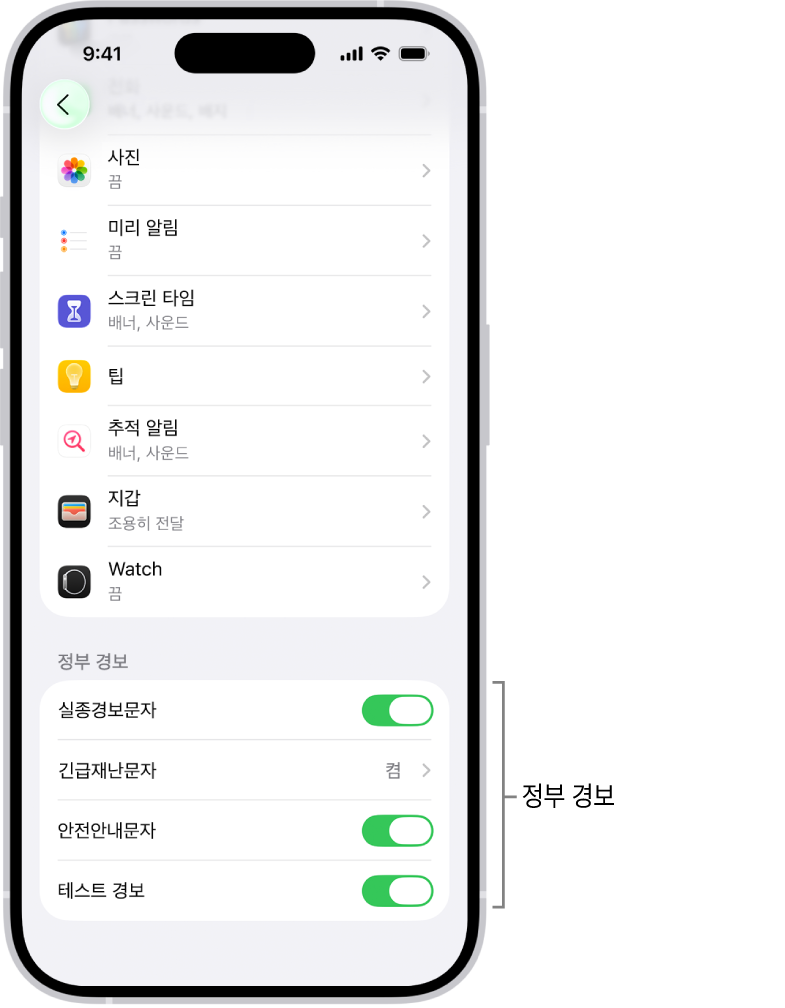Viewport: 785px width, 1008px height.
Task: Toggle off 실종경보문자 alerts
Action: click(x=396, y=710)
